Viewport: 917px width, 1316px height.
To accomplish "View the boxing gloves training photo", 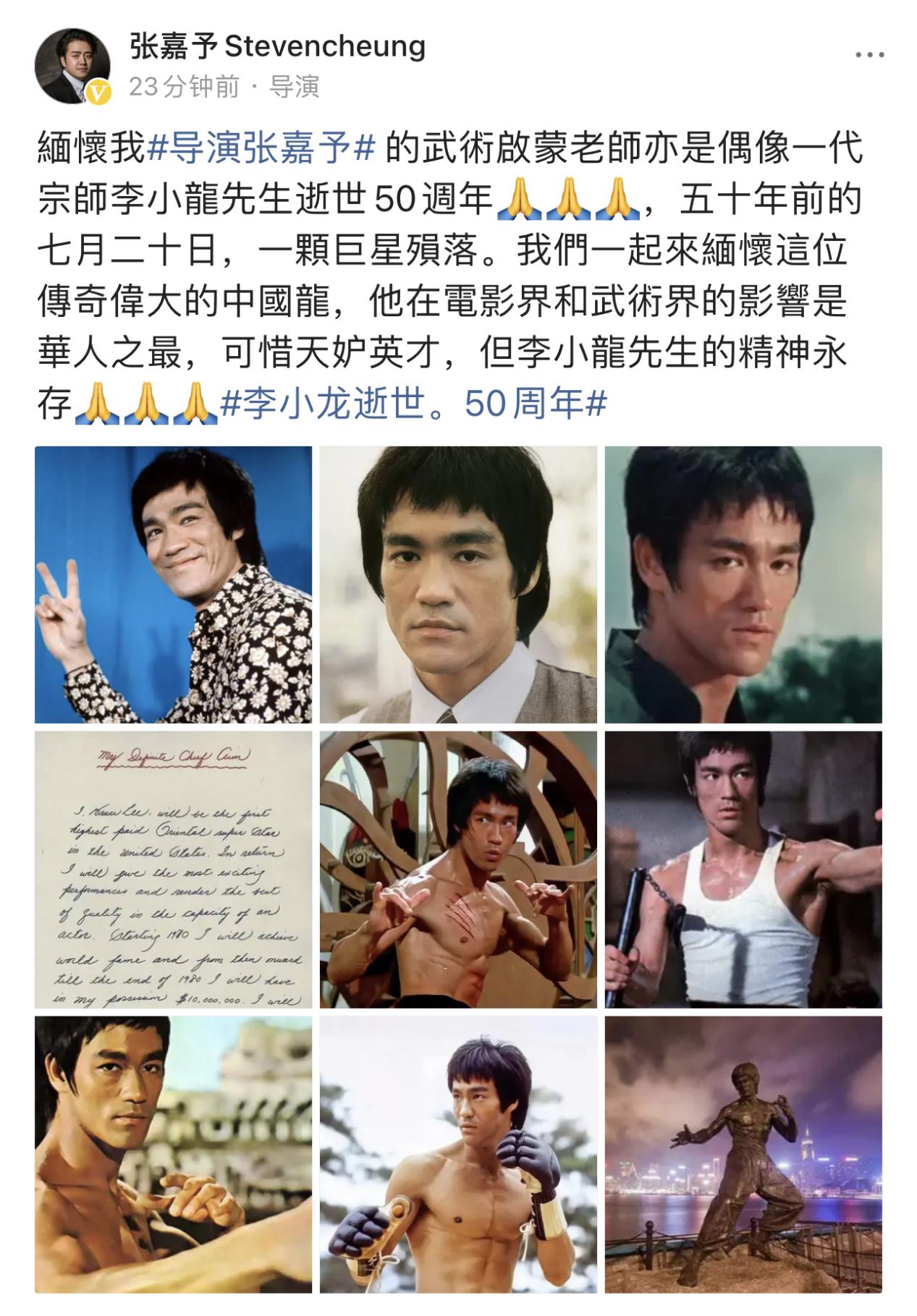I will [x=457, y=1155].
